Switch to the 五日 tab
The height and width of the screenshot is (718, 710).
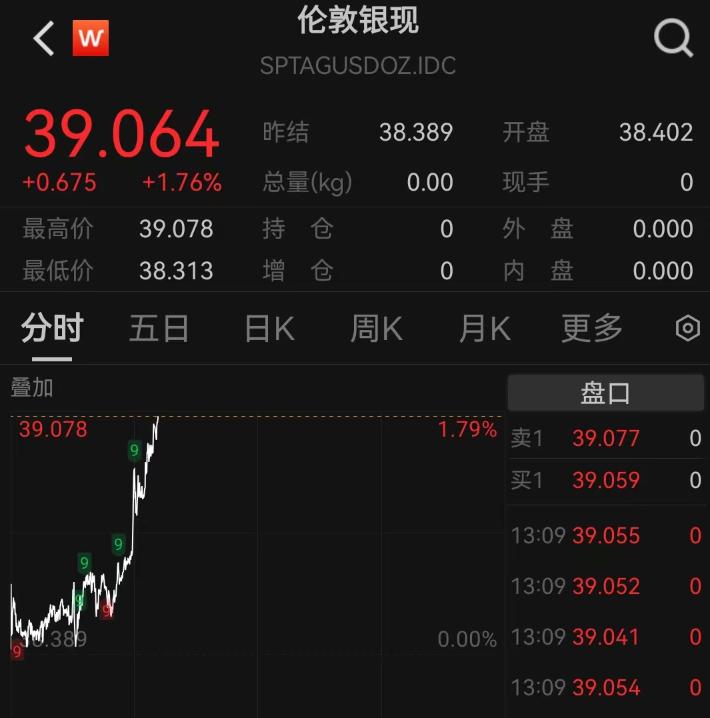[159, 328]
